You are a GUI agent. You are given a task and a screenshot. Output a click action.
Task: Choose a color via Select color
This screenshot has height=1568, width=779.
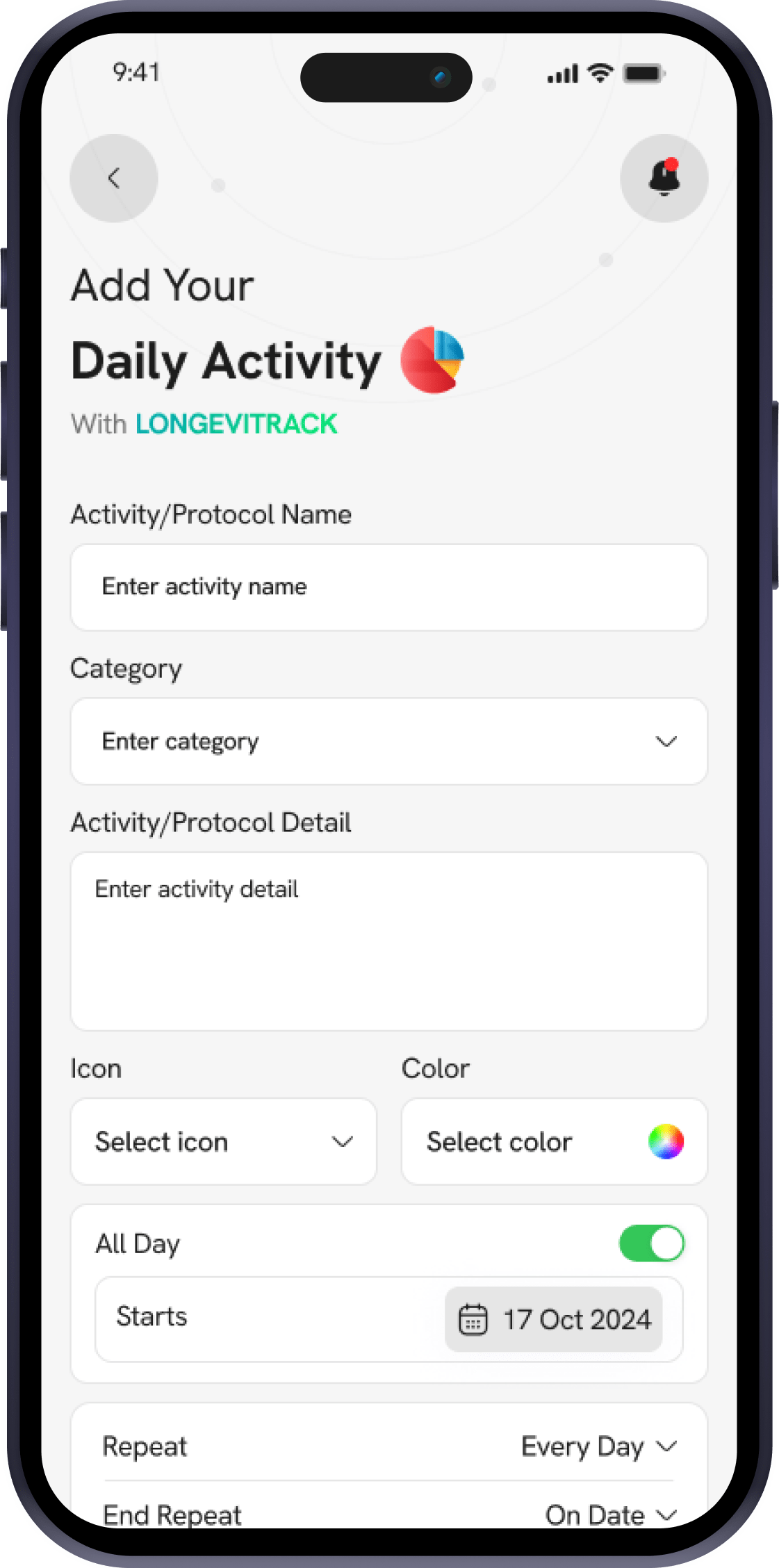coord(554,1142)
